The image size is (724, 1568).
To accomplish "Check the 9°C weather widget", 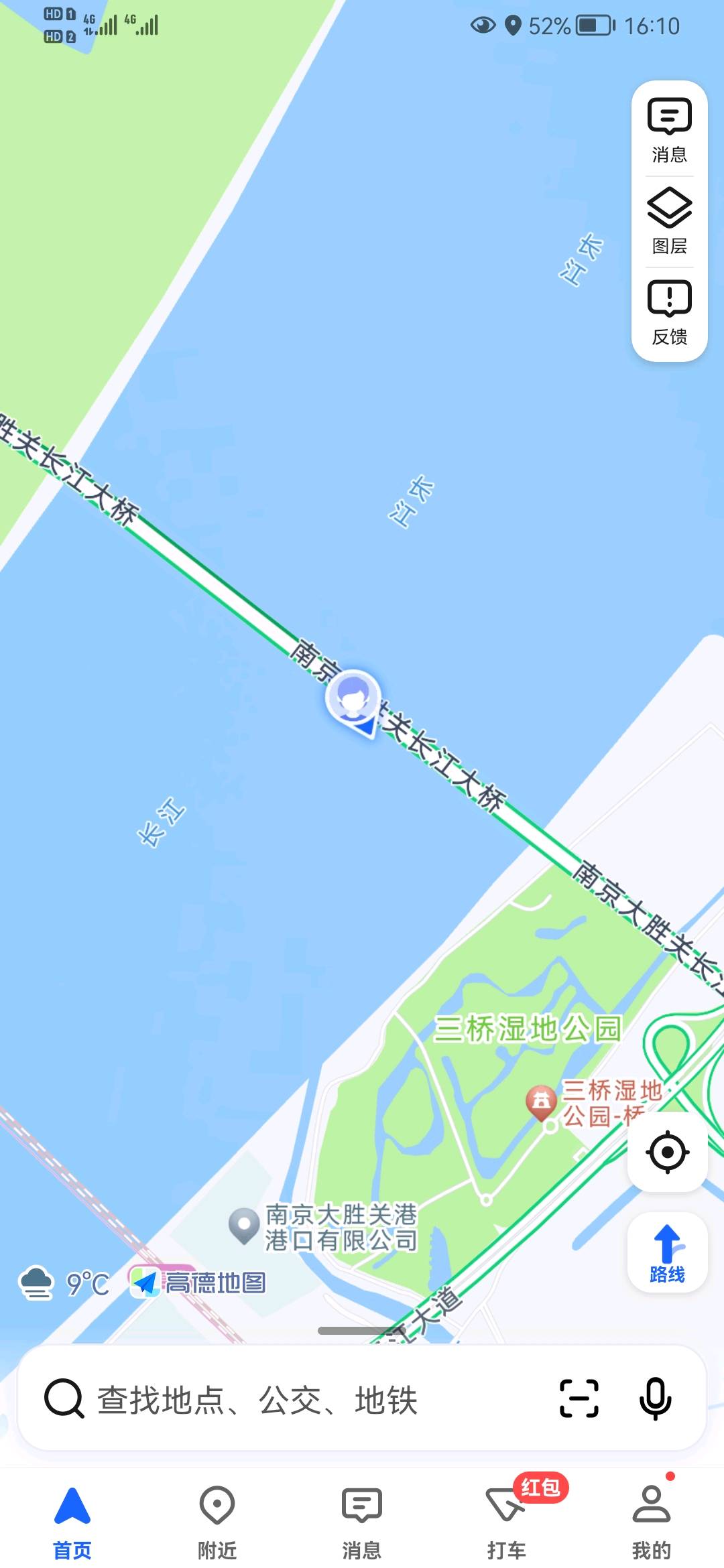I will coord(64,1283).
